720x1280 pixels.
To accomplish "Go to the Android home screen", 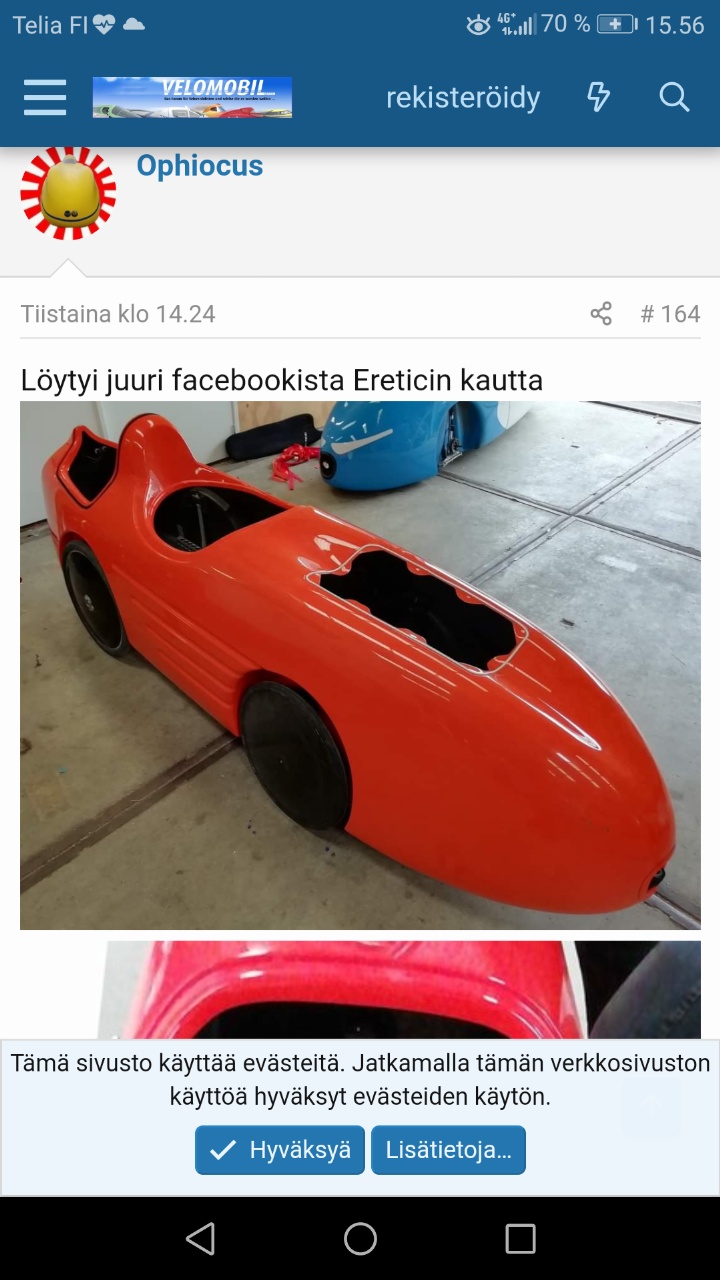I will coord(360,1239).
